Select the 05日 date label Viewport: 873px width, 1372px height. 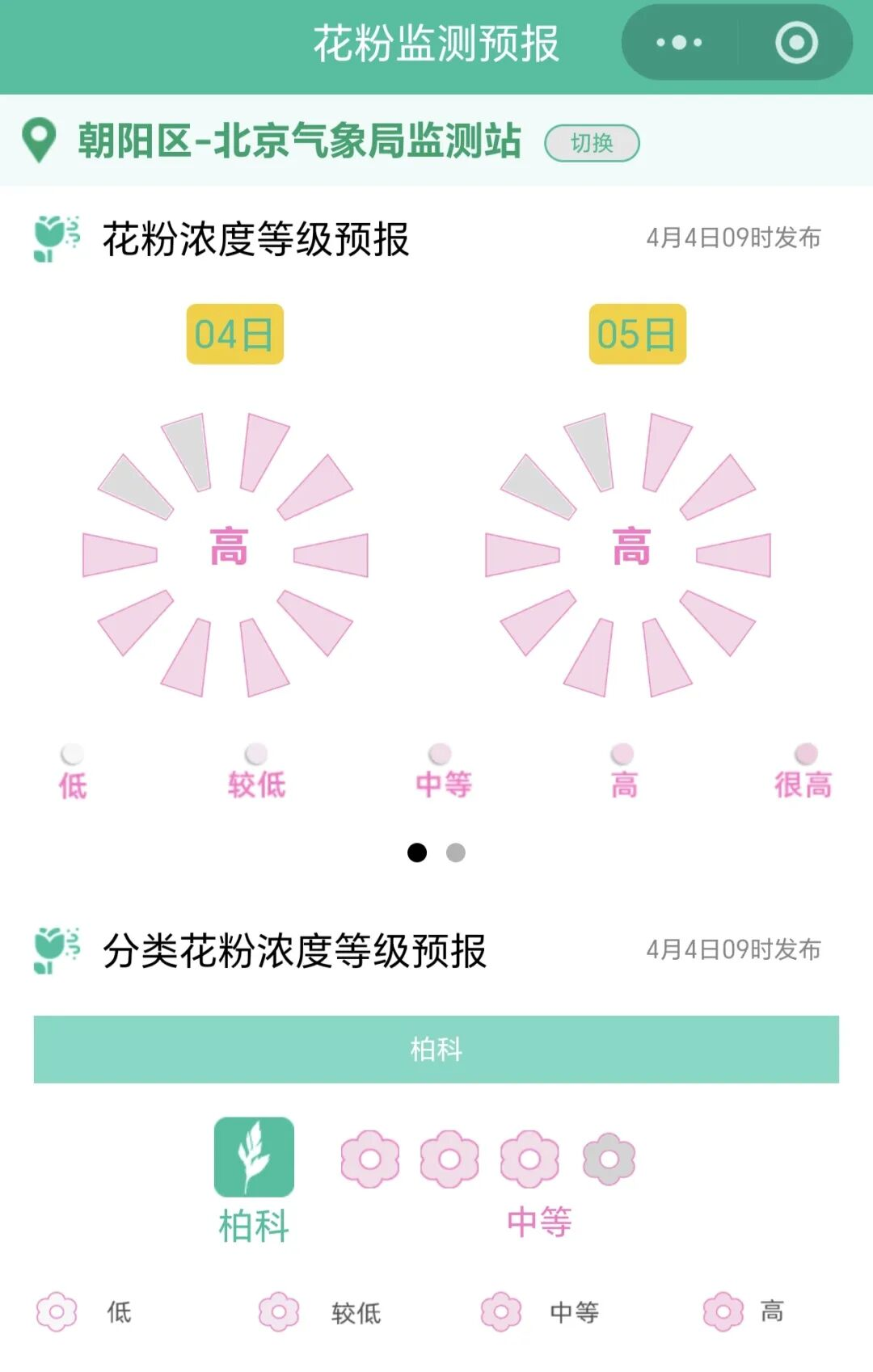(637, 335)
